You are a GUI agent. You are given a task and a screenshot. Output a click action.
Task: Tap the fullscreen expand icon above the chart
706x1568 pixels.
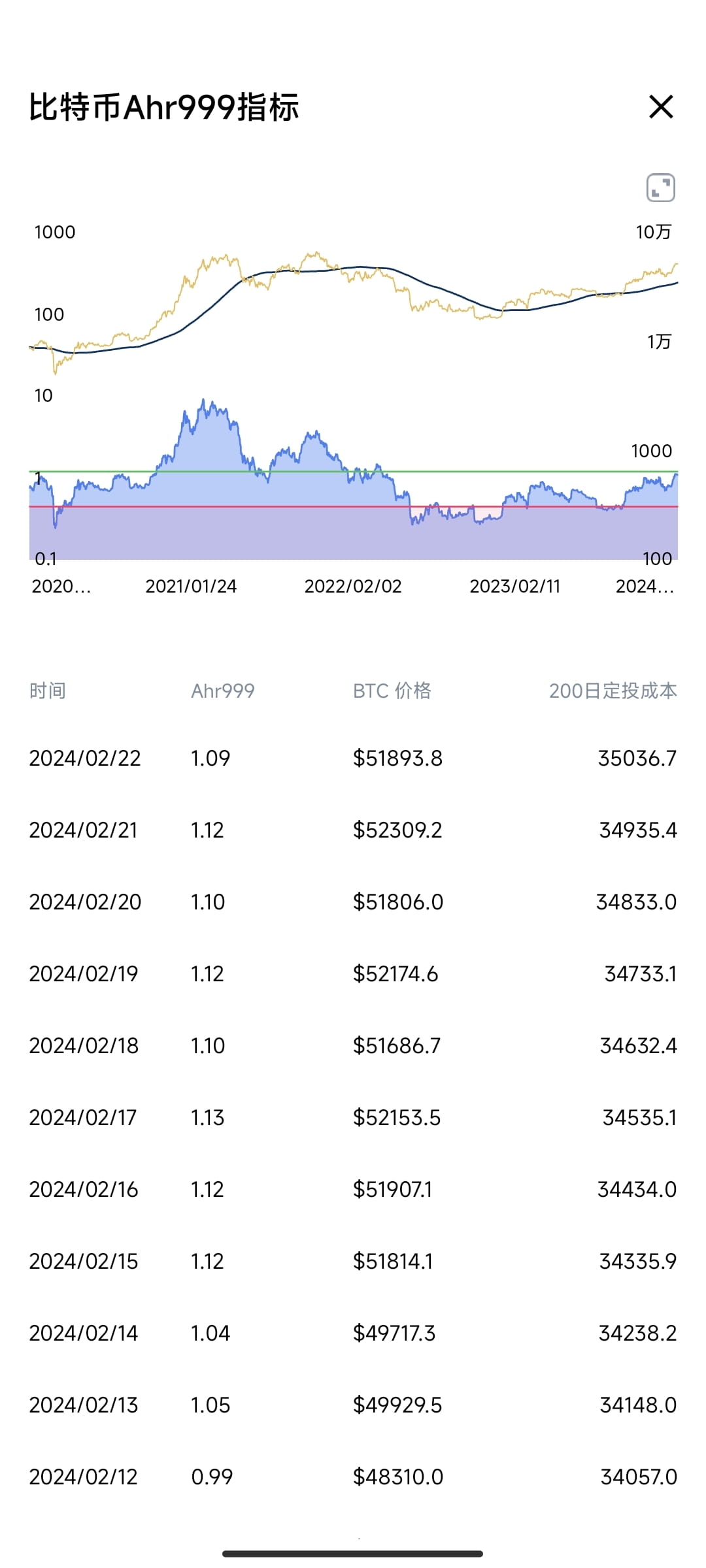tap(662, 188)
